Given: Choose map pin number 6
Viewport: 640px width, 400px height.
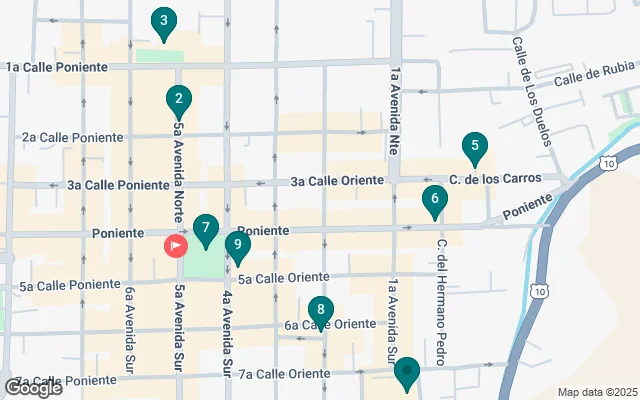Looking at the screenshot, I should [x=434, y=200].
